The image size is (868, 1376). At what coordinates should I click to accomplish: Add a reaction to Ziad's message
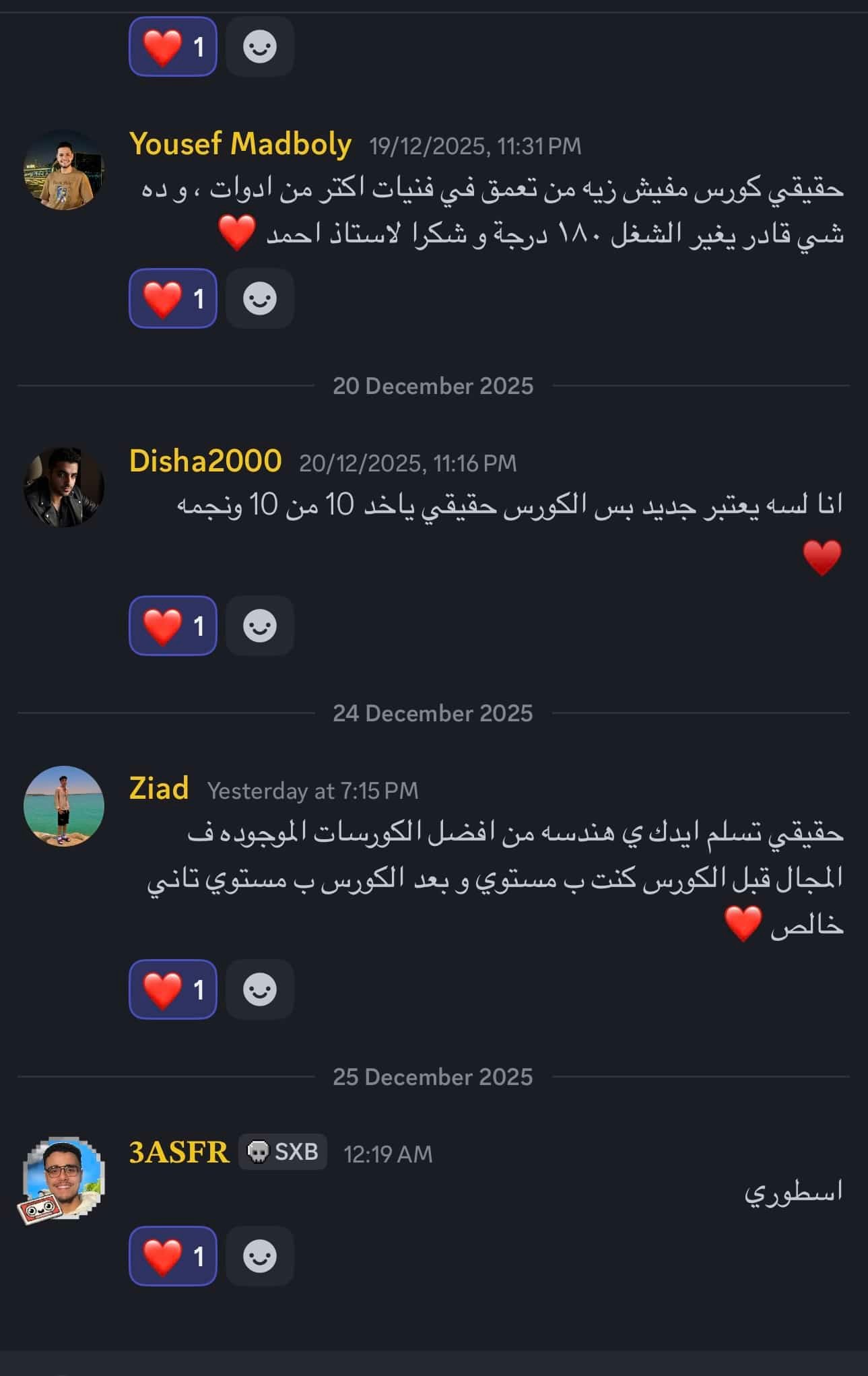click(259, 989)
